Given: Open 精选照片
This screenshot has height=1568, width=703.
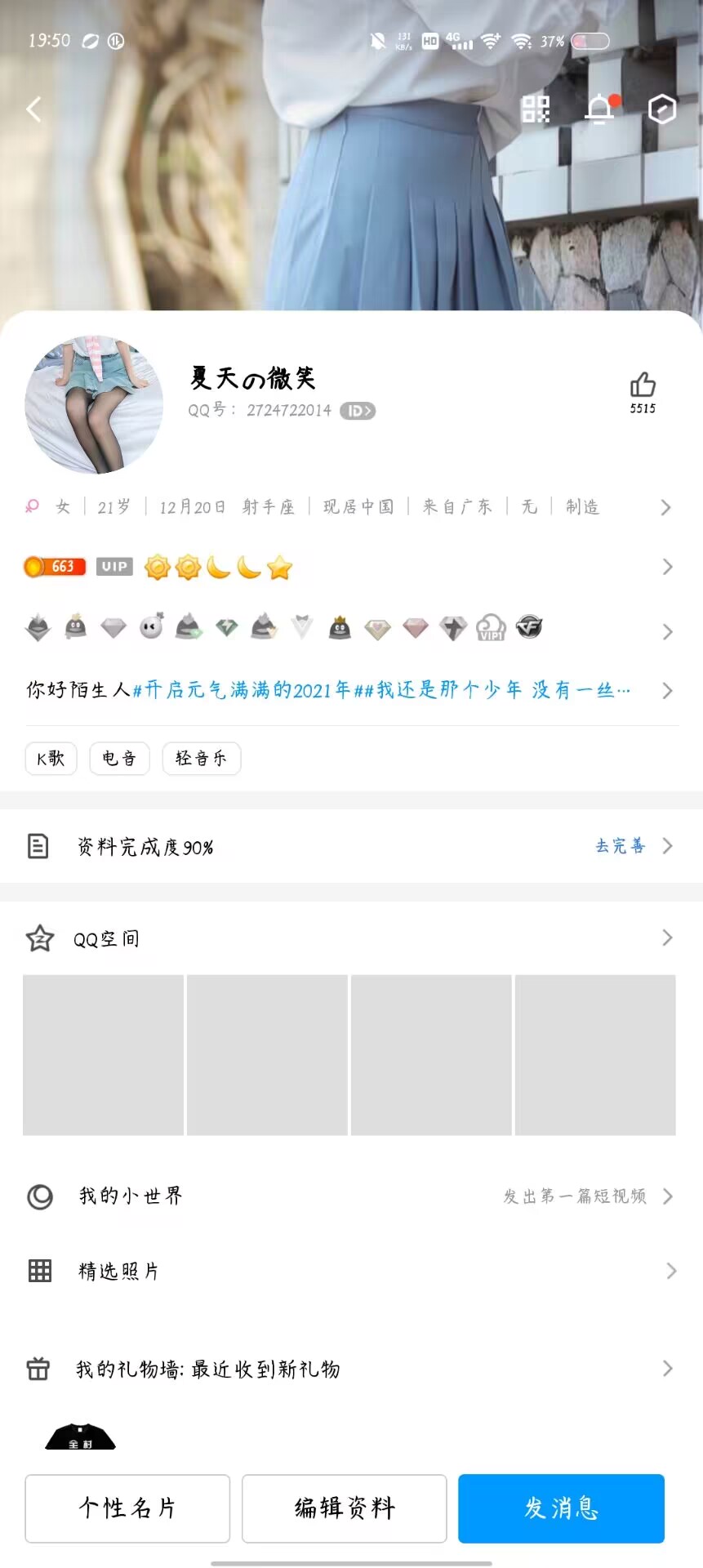Looking at the screenshot, I should (351, 1271).
